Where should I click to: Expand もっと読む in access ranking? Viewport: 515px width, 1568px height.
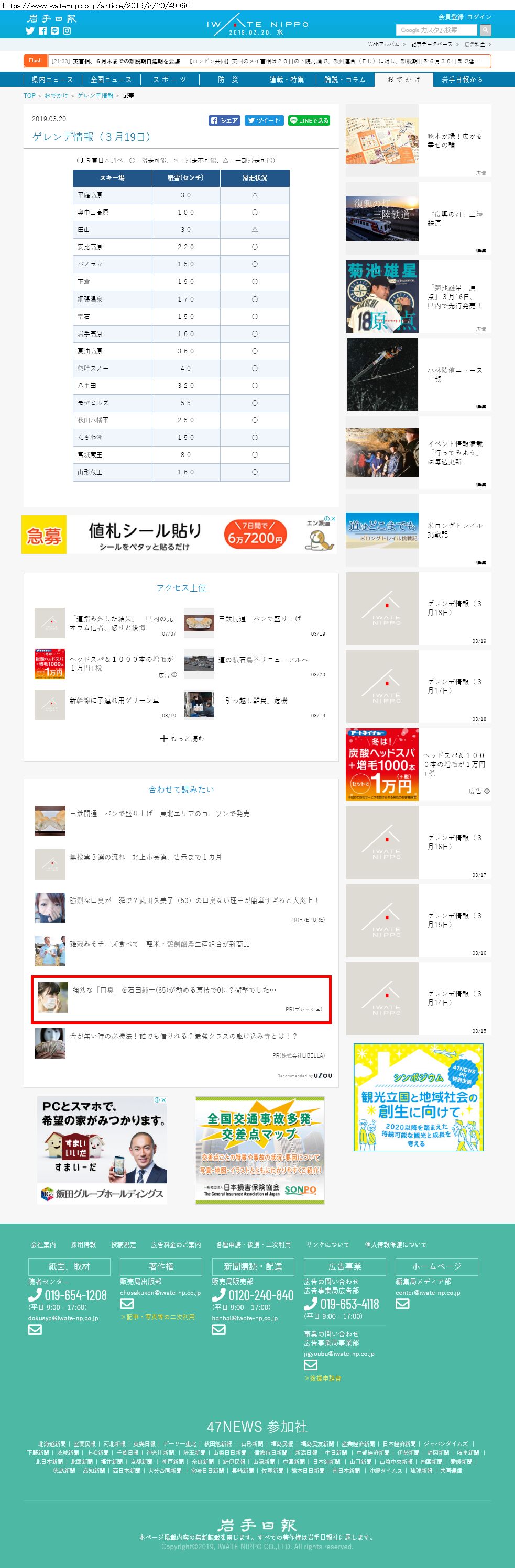coord(182,738)
